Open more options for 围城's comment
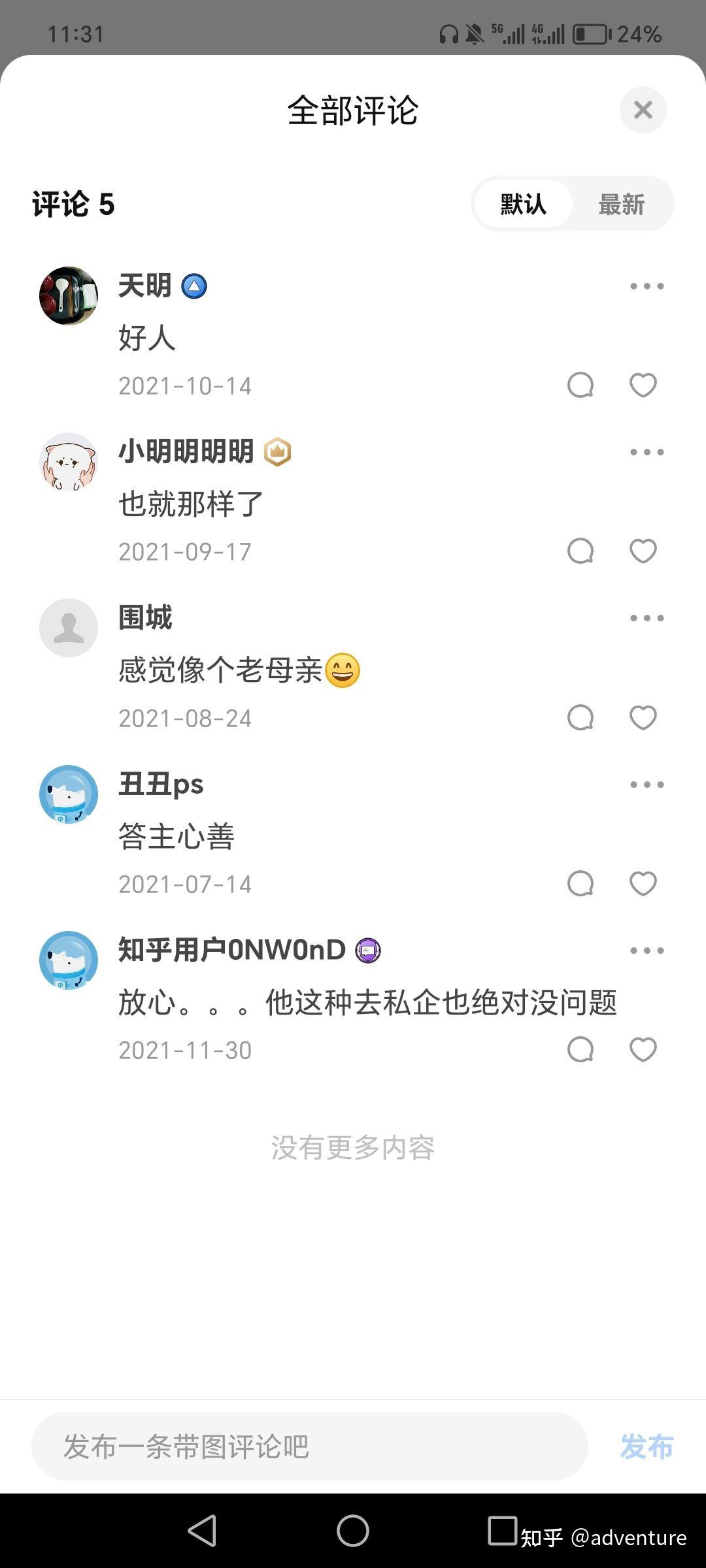This screenshot has width=706, height=1568. point(647,618)
